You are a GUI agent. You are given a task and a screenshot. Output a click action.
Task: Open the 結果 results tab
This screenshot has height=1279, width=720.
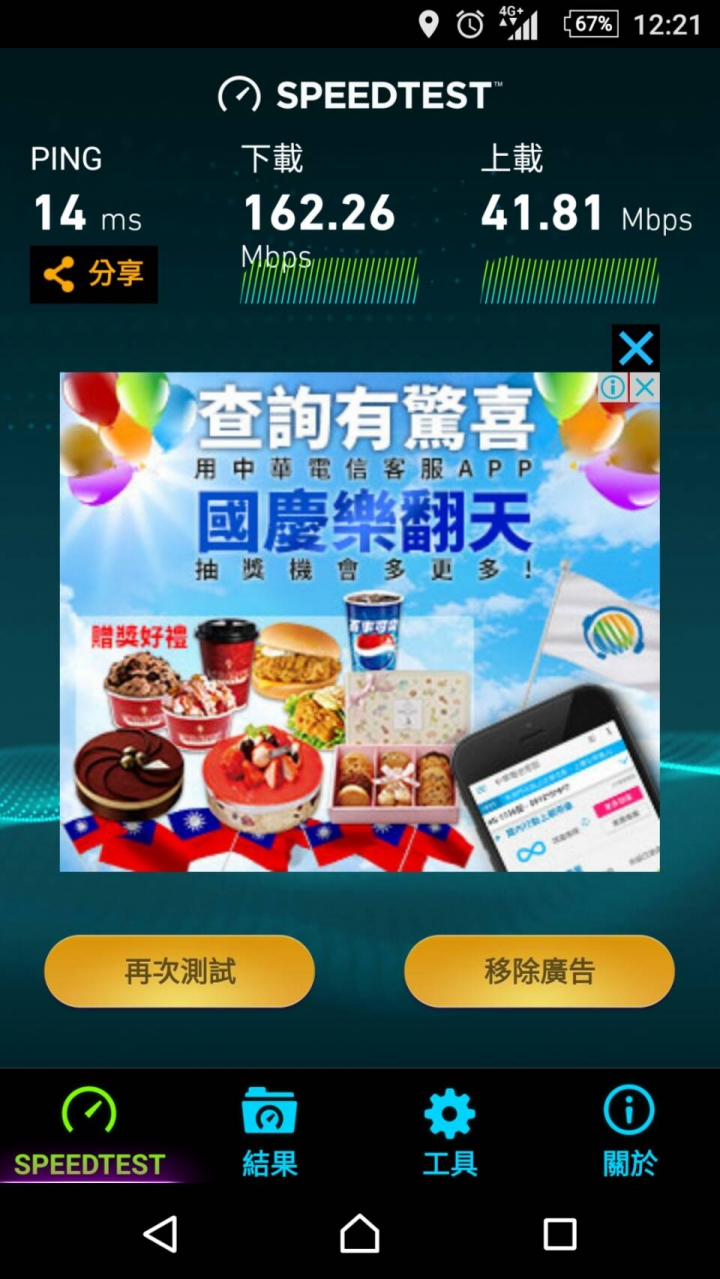coord(270,1131)
